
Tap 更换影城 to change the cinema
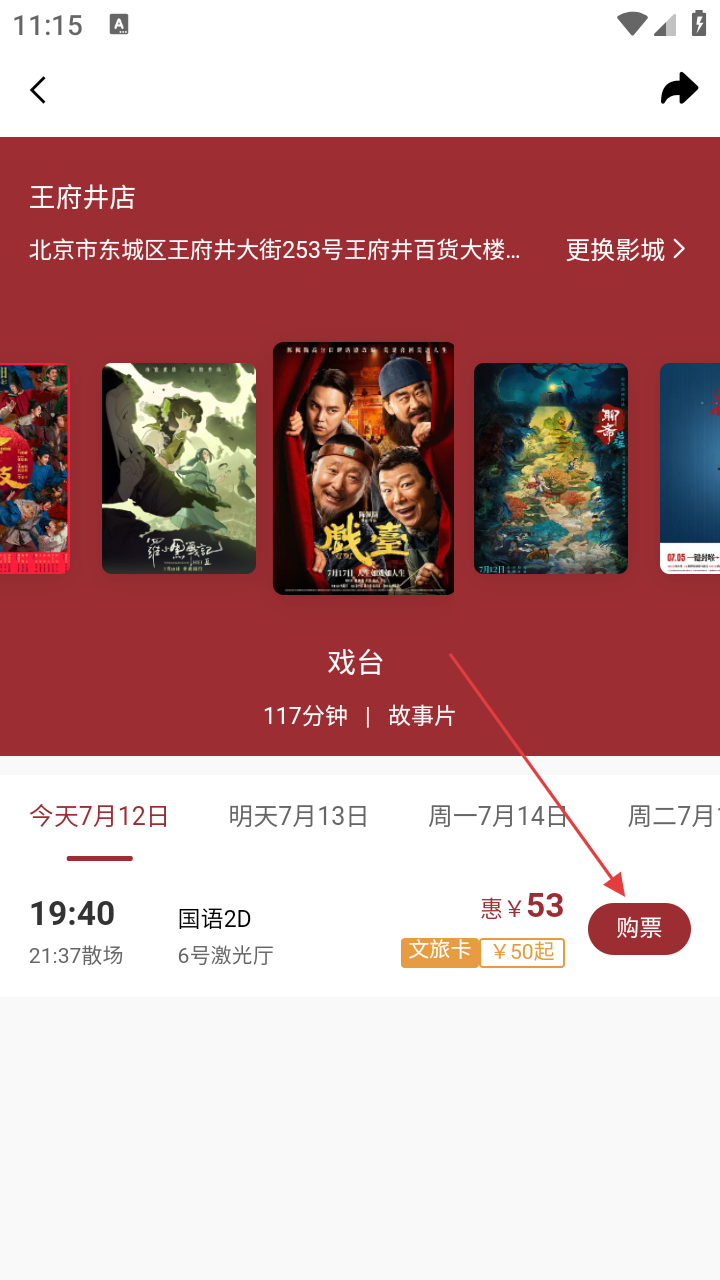[626, 250]
